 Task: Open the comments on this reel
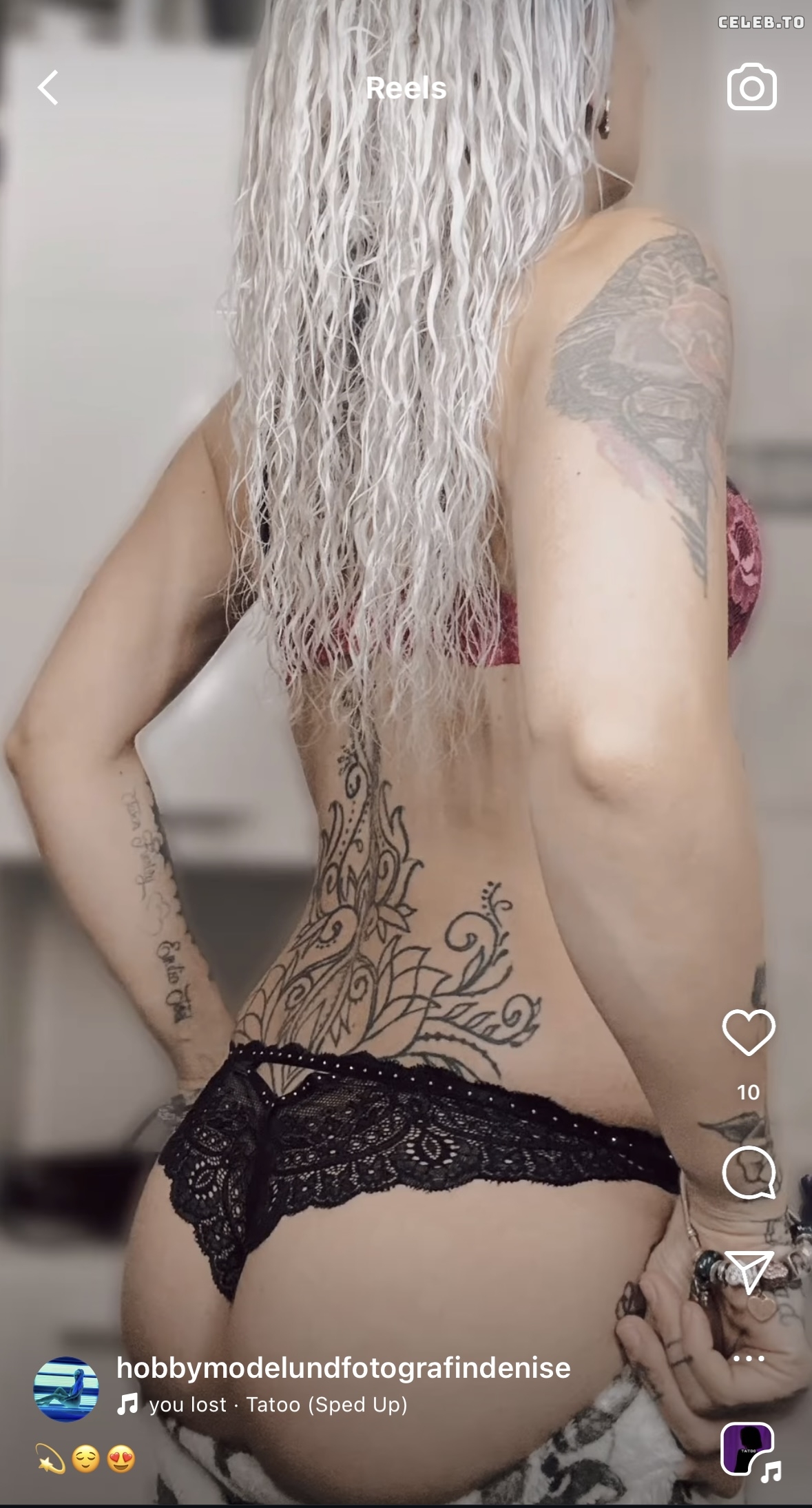point(749,1173)
